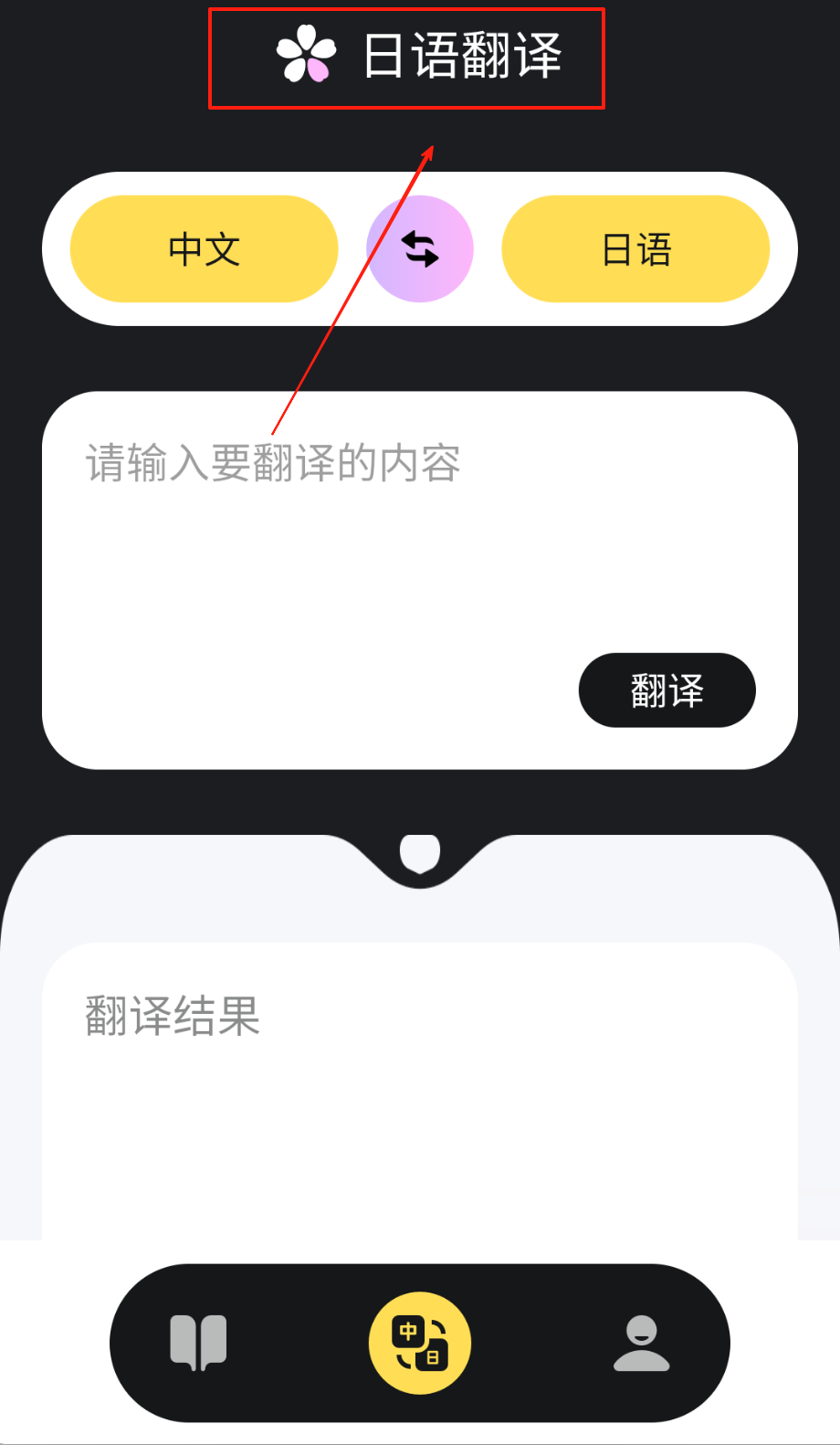The image size is (840, 1445).
Task: Swap the translation languages
Action: click(420, 248)
